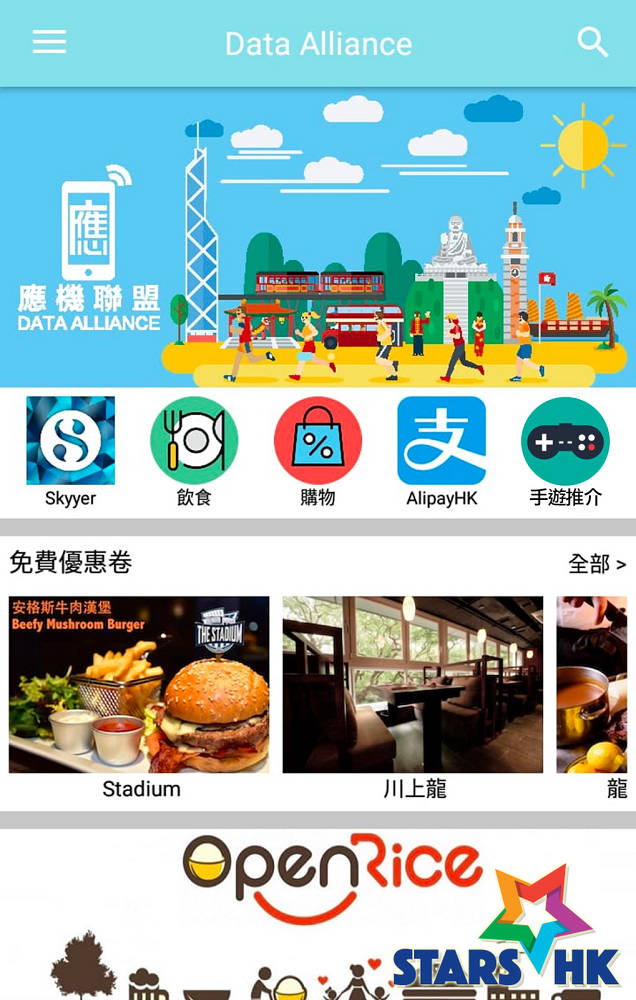636x1000 pixels.
Task: Open the hamburger drawer menu
Action: pos(49,42)
